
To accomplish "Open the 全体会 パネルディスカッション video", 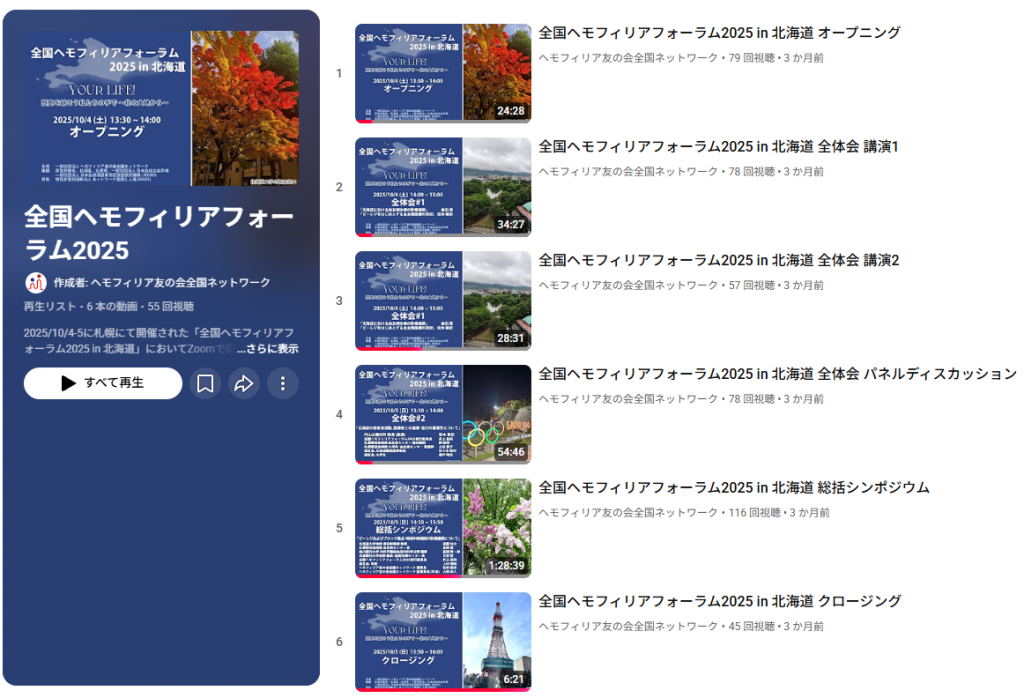I will click(777, 374).
